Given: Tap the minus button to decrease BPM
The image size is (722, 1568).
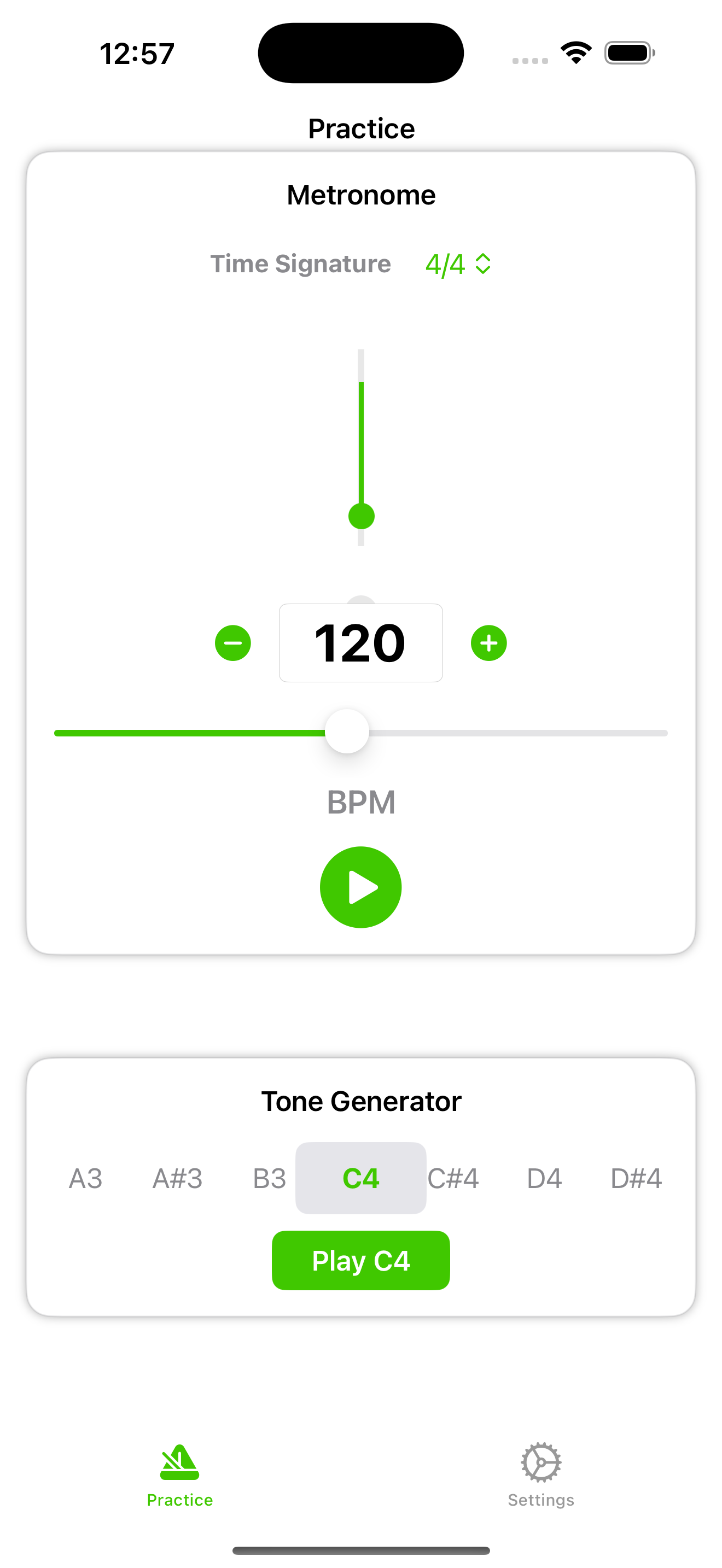Looking at the screenshot, I should (x=233, y=642).
